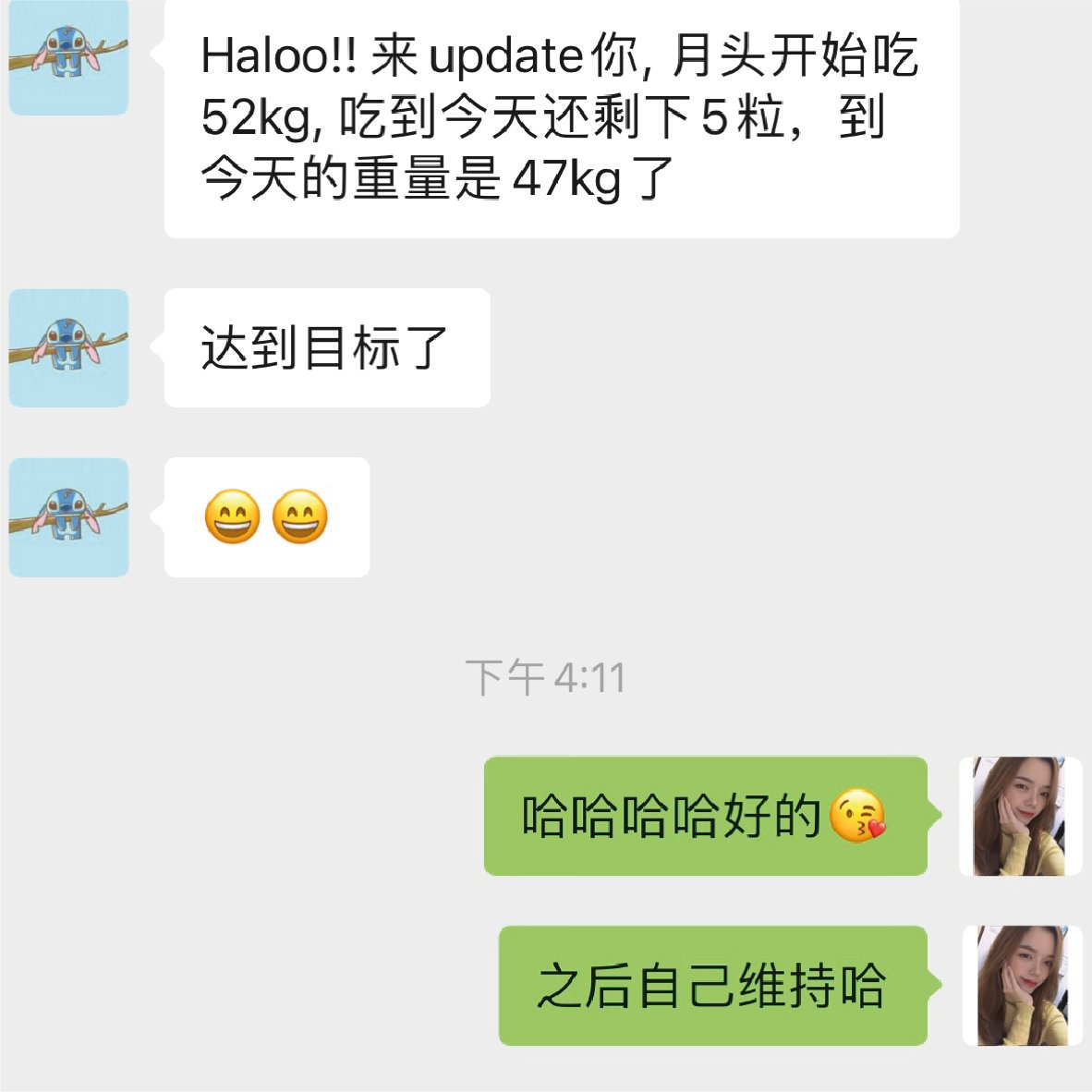Tap the avatar next to 达到目标了
The width and height of the screenshot is (1092, 1092).
coord(68,348)
